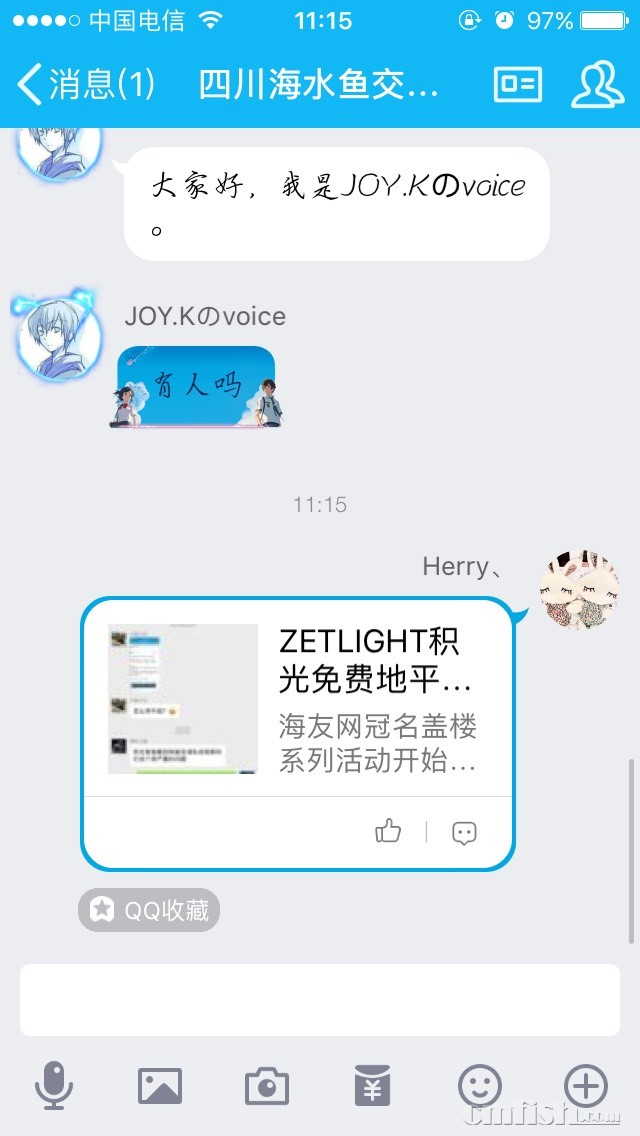Open the group announcement card icon

(x=517, y=85)
